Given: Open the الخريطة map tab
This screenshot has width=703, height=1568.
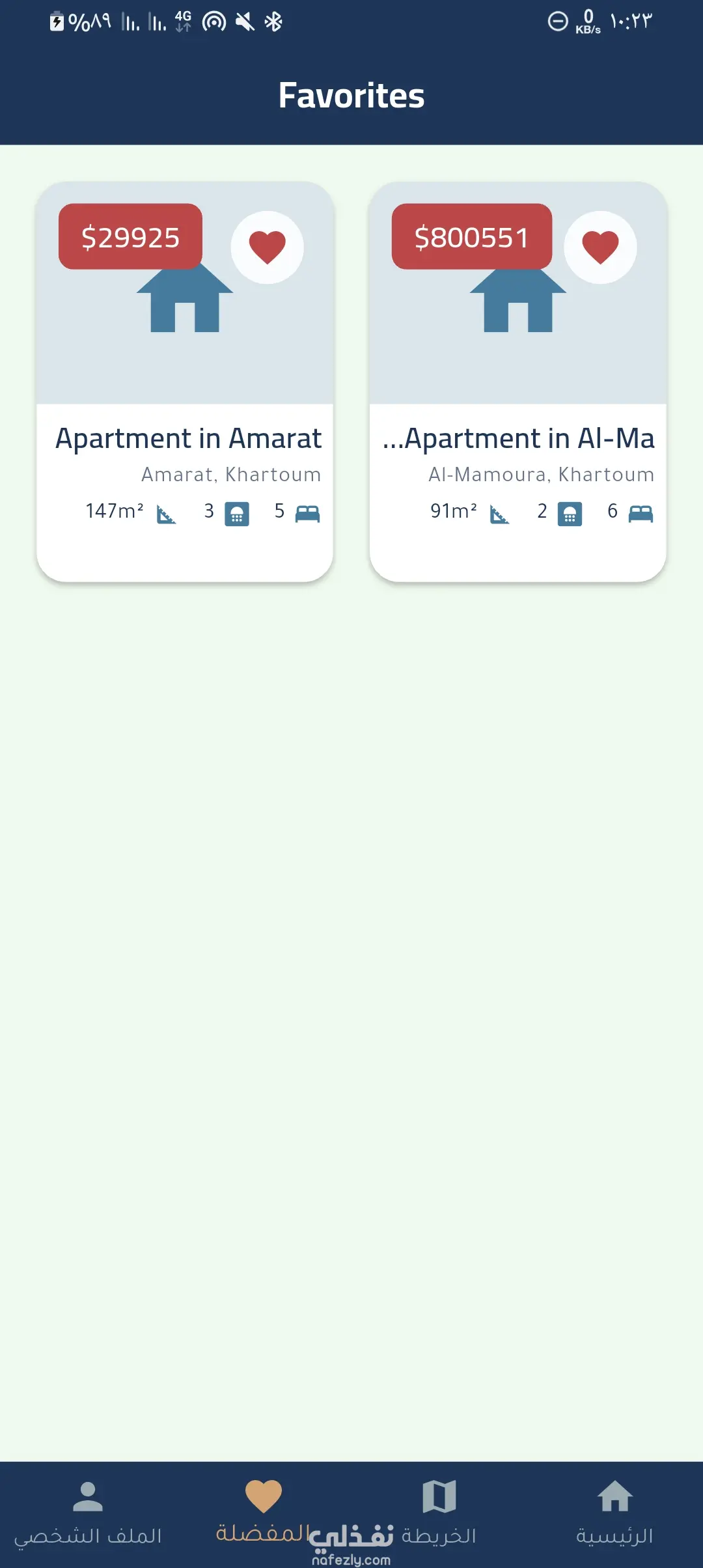Looking at the screenshot, I should (x=439, y=1512).
